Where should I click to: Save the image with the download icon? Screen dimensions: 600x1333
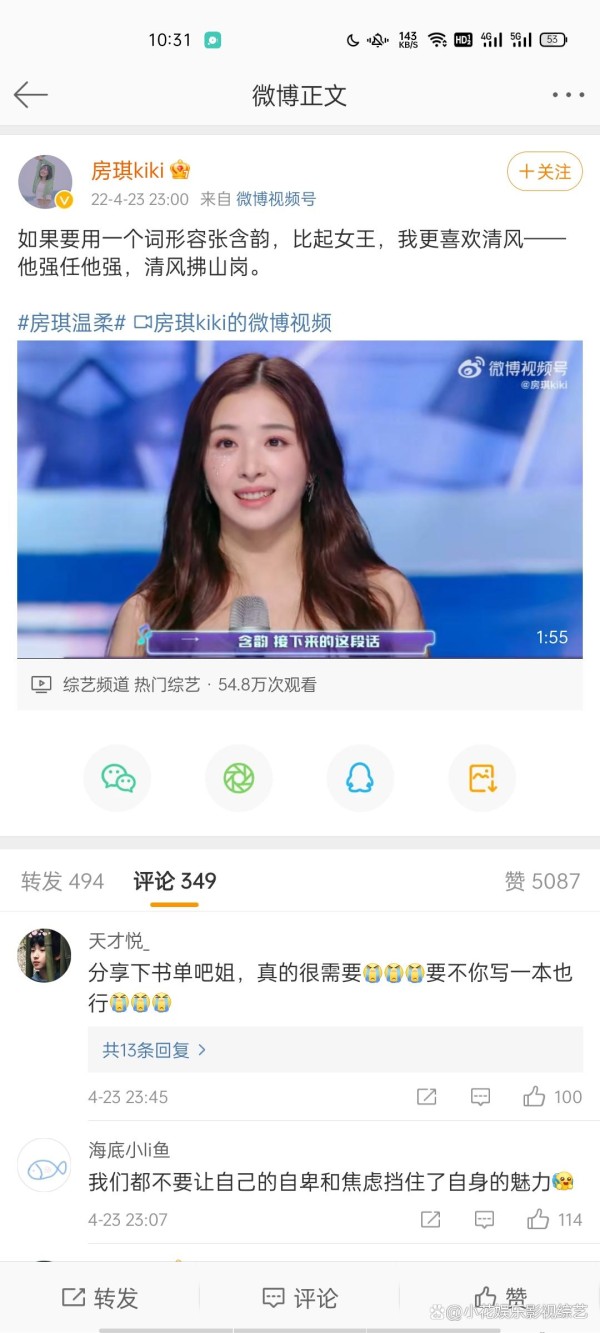482,778
